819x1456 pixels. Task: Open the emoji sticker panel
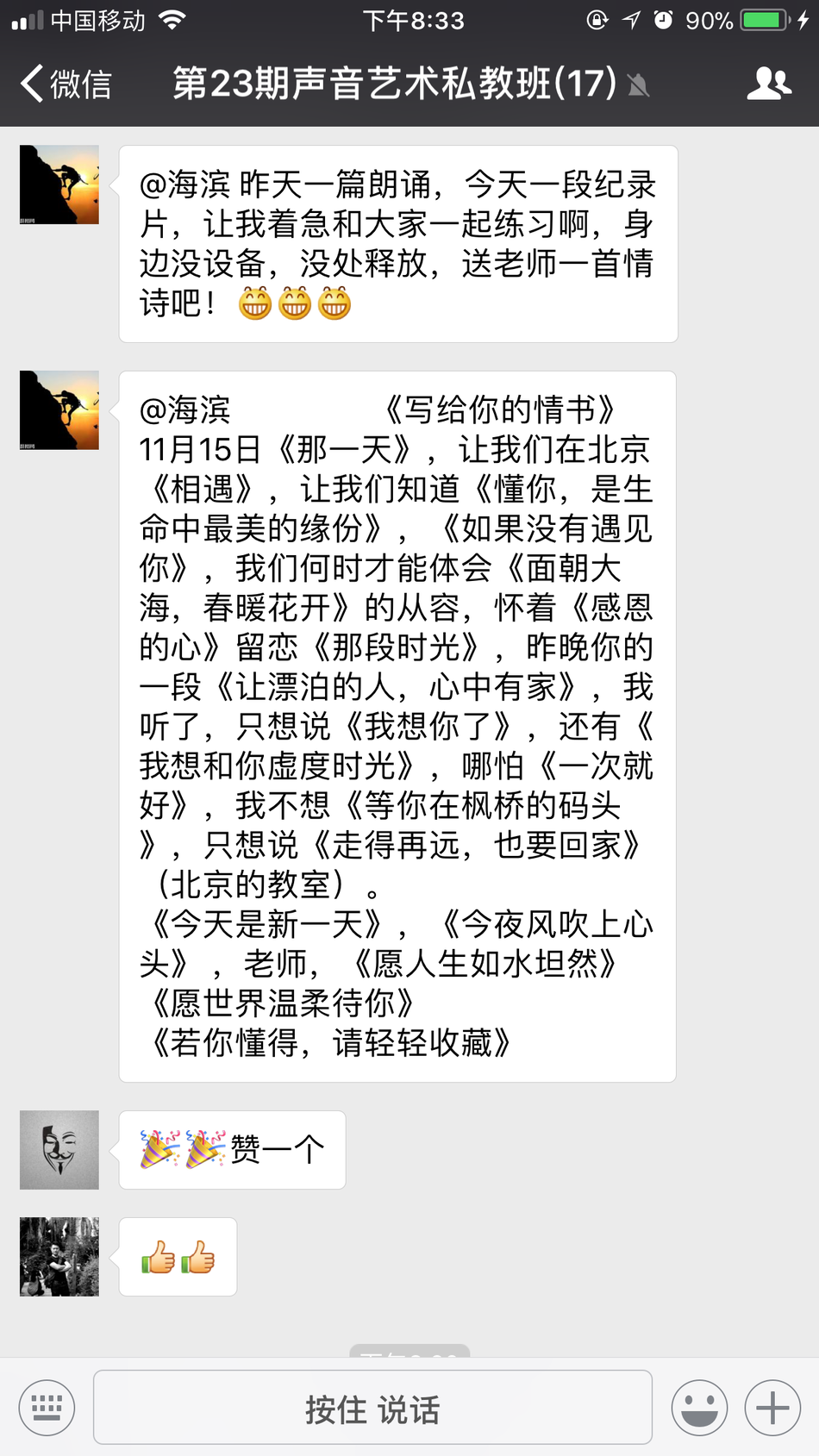coord(699,1408)
